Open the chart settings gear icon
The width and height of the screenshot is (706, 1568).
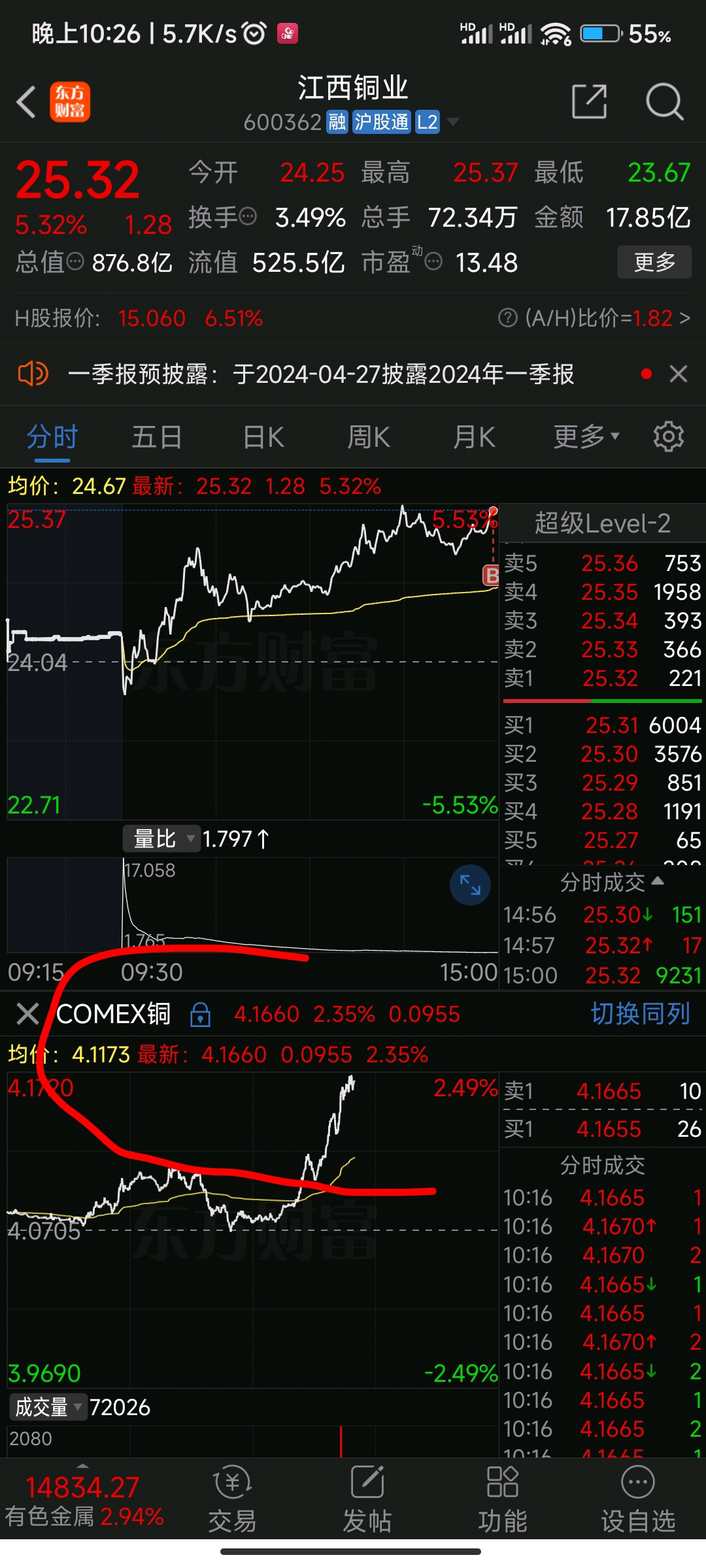tap(669, 436)
